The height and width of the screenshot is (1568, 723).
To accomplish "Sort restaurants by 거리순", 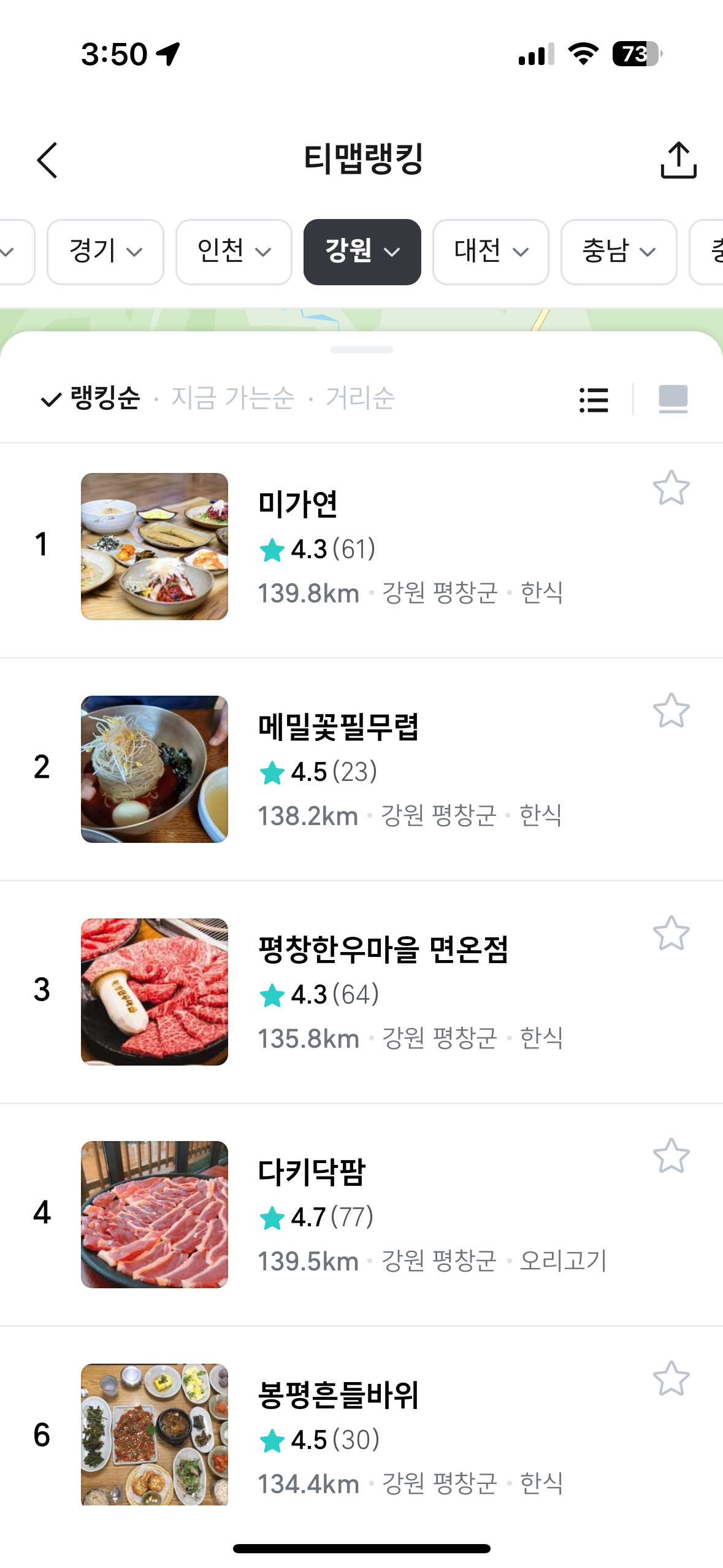I will click(x=360, y=399).
